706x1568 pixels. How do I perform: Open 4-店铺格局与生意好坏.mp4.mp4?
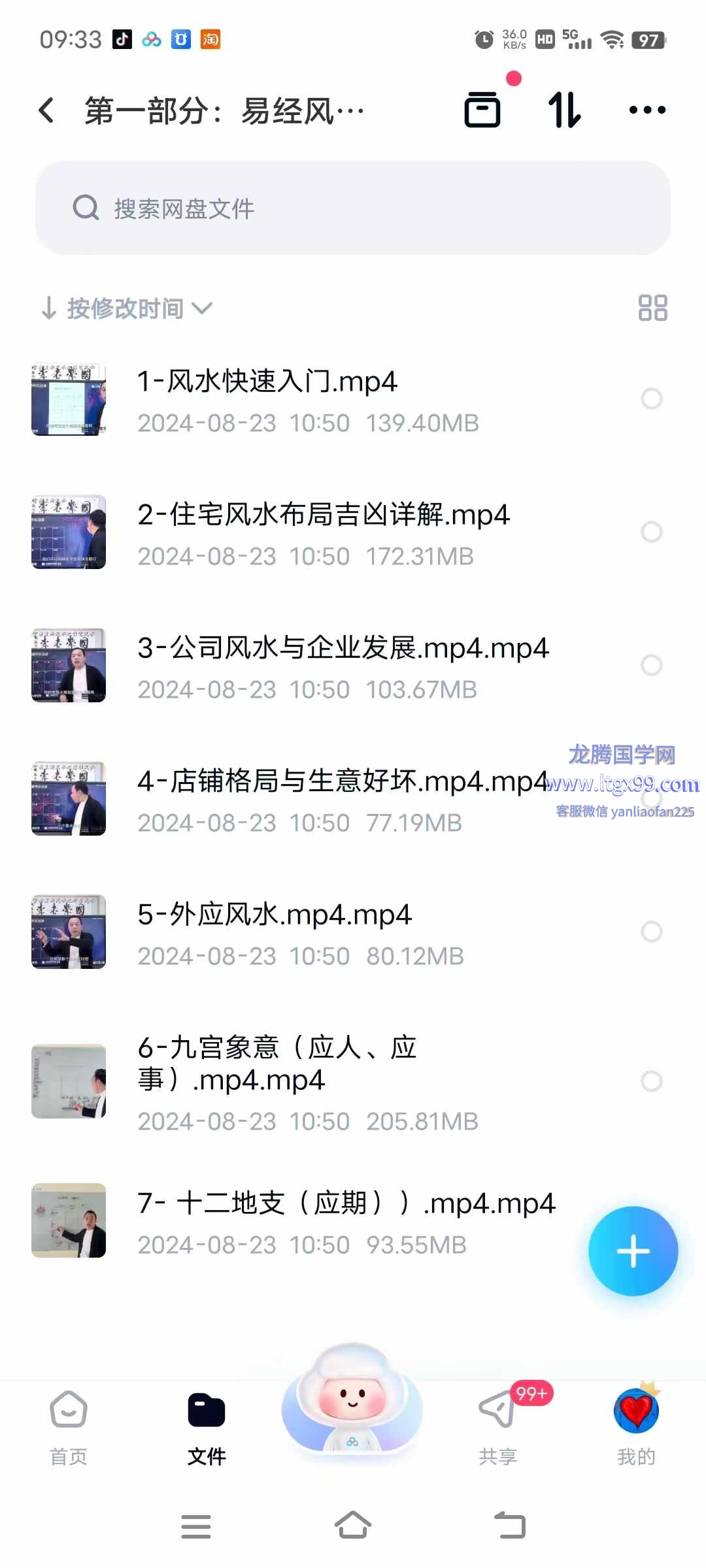pos(343,781)
